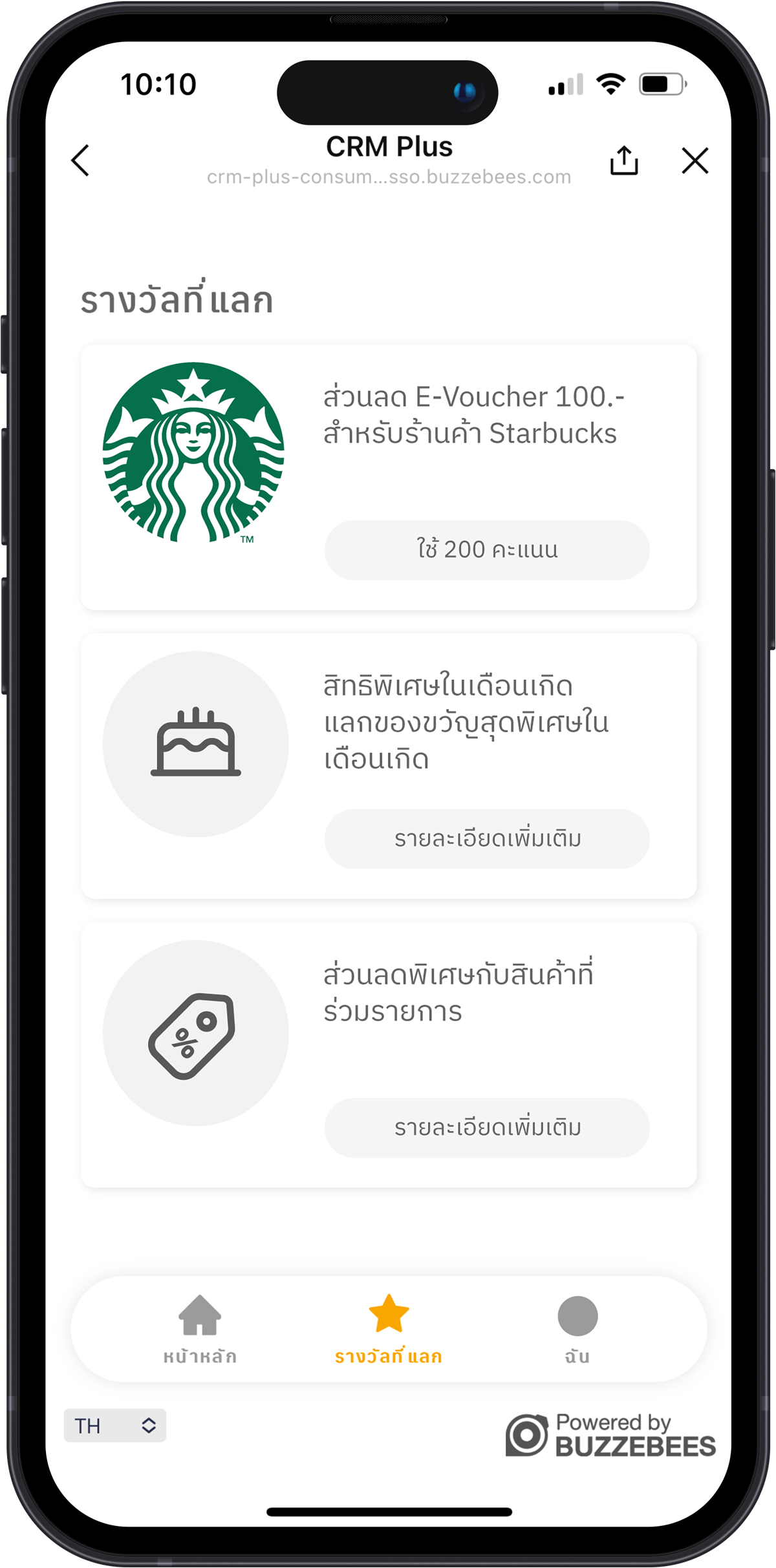The width and height of the screenshot is (776, 1568).
Task: Close the CRM Plus web view
Action: pyautogui.click(x=695, y=160)
